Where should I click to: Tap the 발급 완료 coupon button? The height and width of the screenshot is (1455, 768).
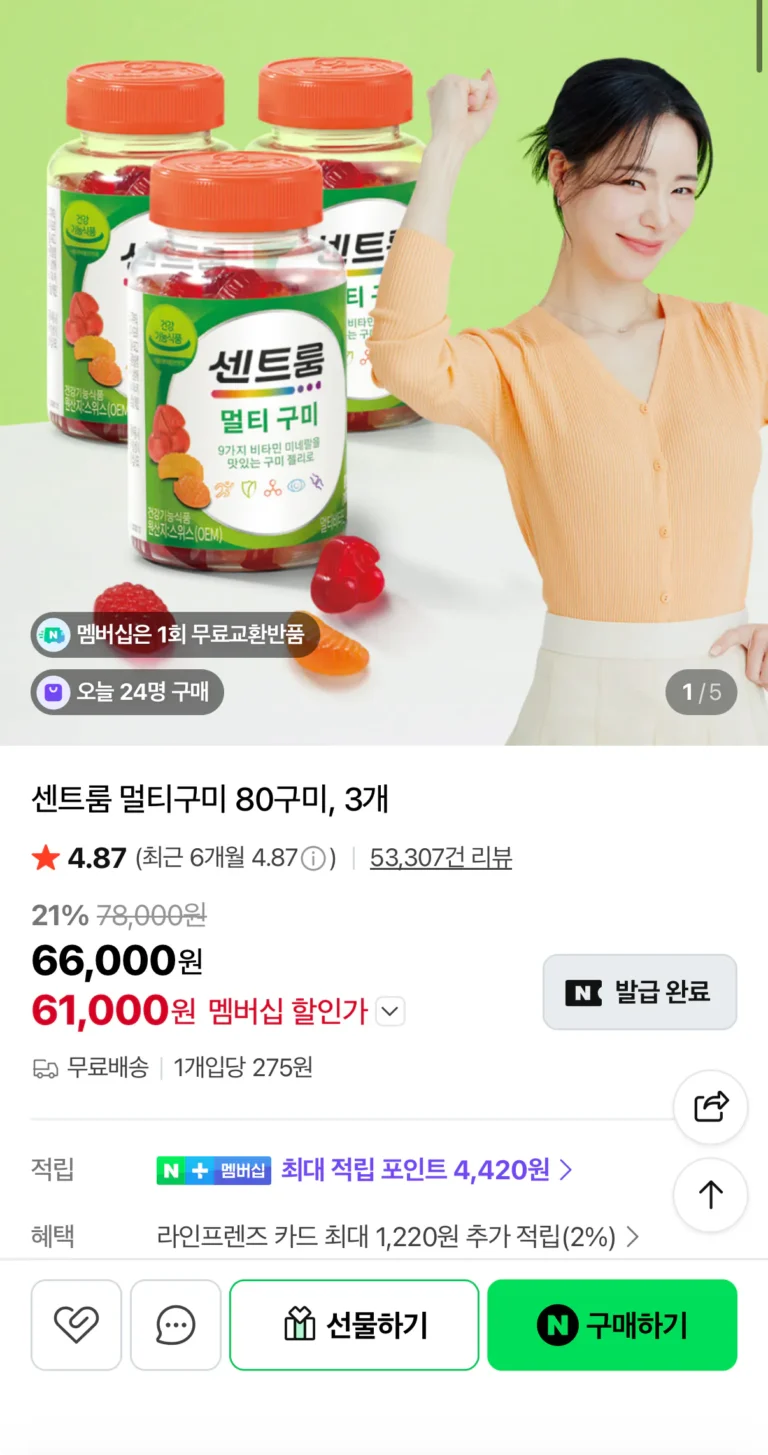click(640, 992)
